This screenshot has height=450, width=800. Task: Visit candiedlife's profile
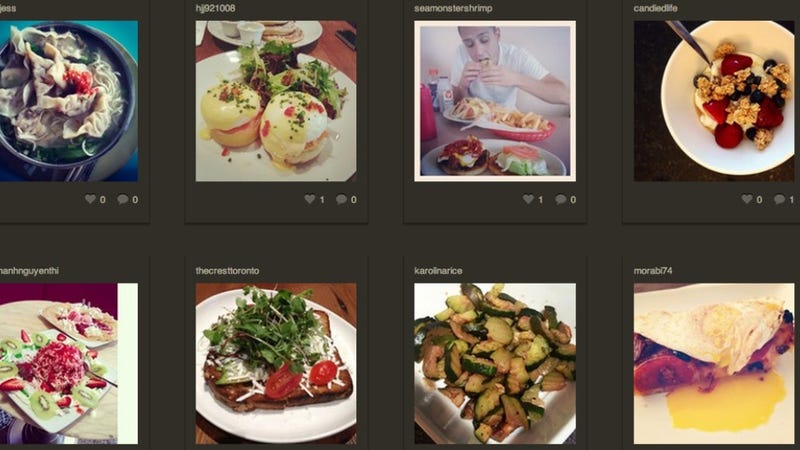657,8
